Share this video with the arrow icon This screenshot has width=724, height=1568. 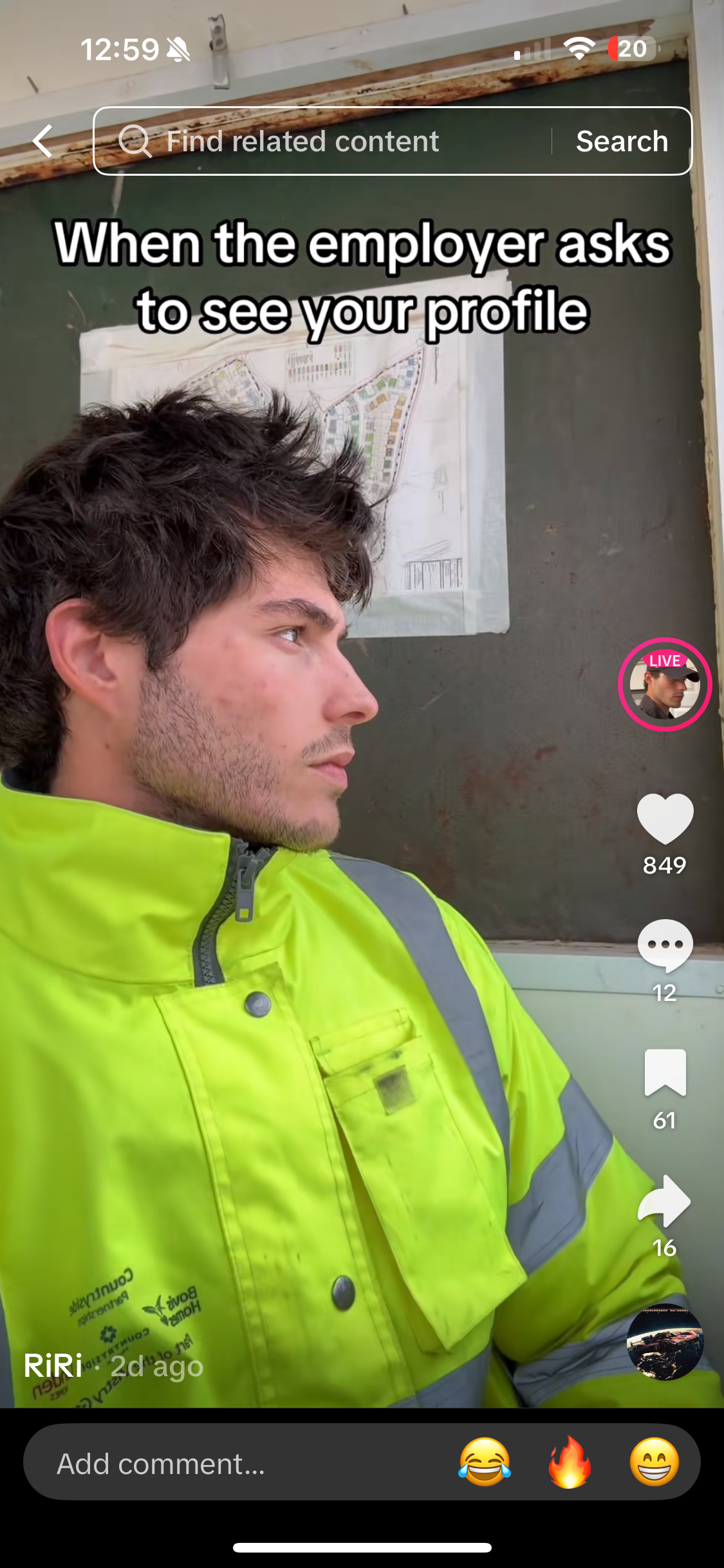[664, 1201]
